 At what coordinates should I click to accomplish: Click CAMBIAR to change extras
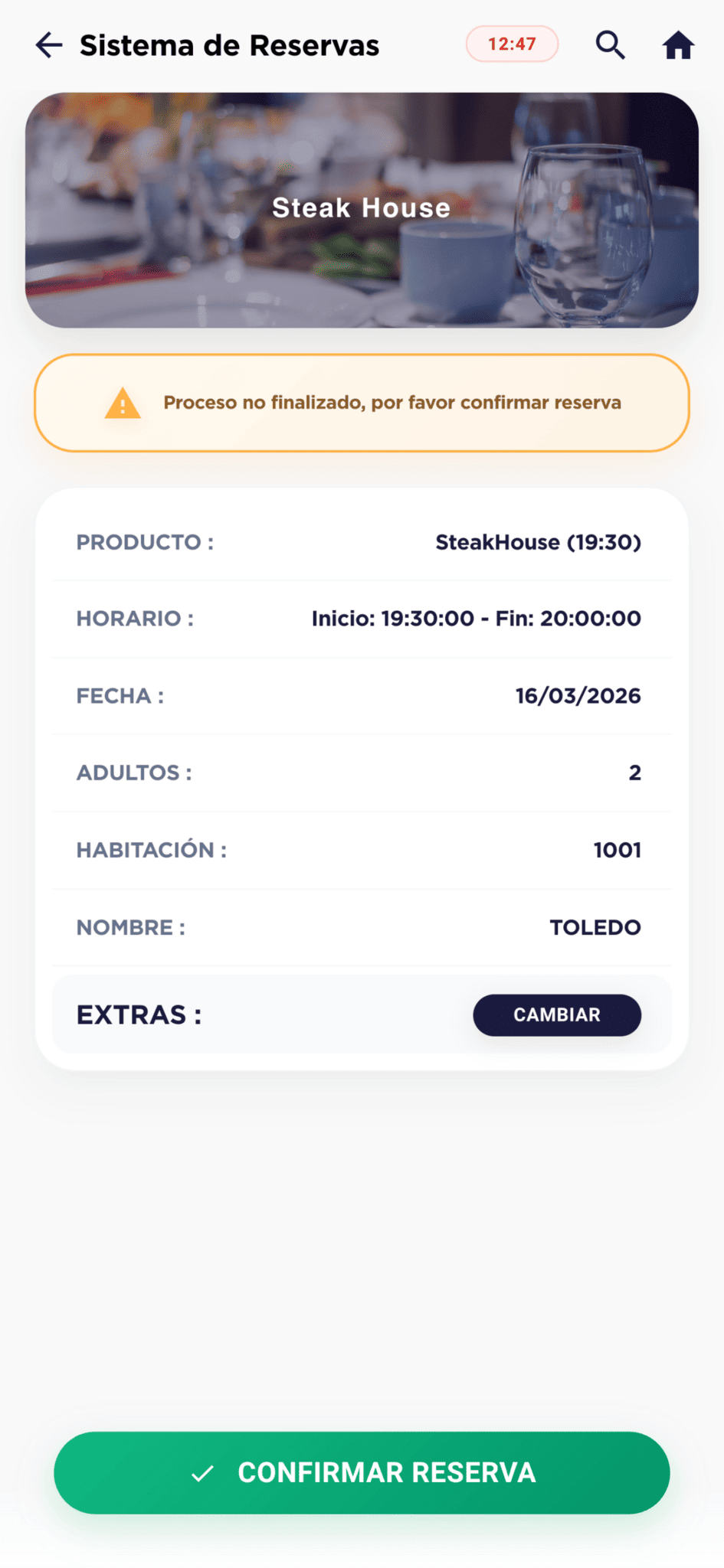[x=557, y=1014]
